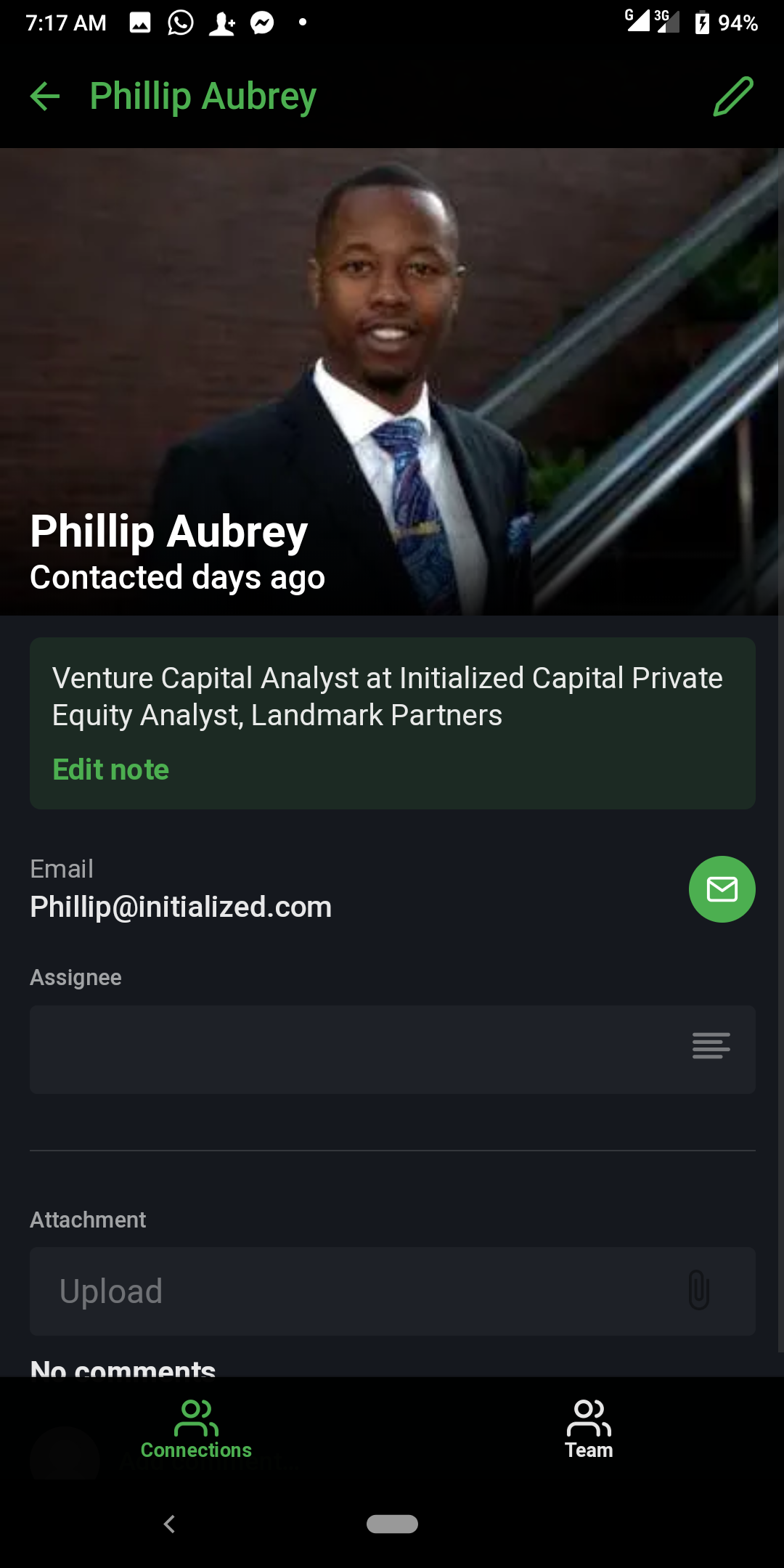Tap Upload attachment field
Image resolution: width=784 pixels, height=1568 pixels.
tap(392, 1291)
